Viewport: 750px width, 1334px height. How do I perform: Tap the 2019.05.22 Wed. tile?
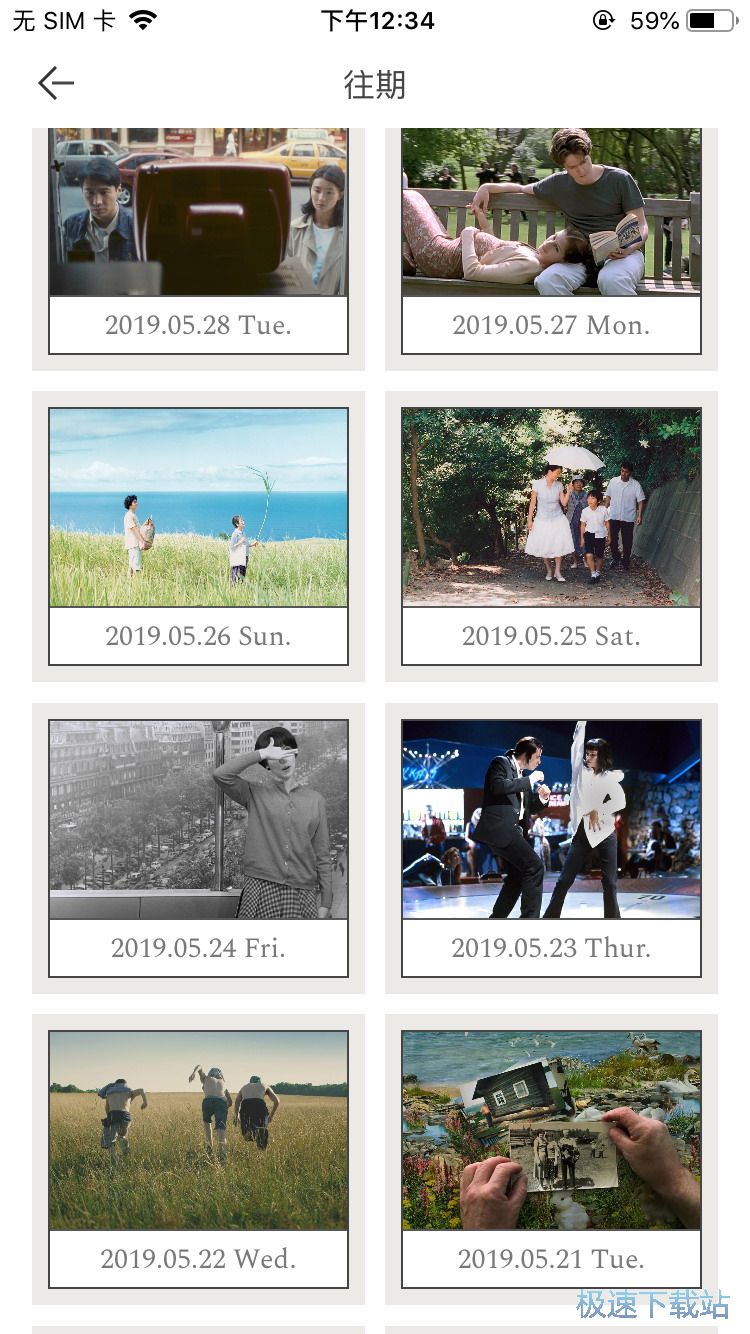coord(198,1158)
